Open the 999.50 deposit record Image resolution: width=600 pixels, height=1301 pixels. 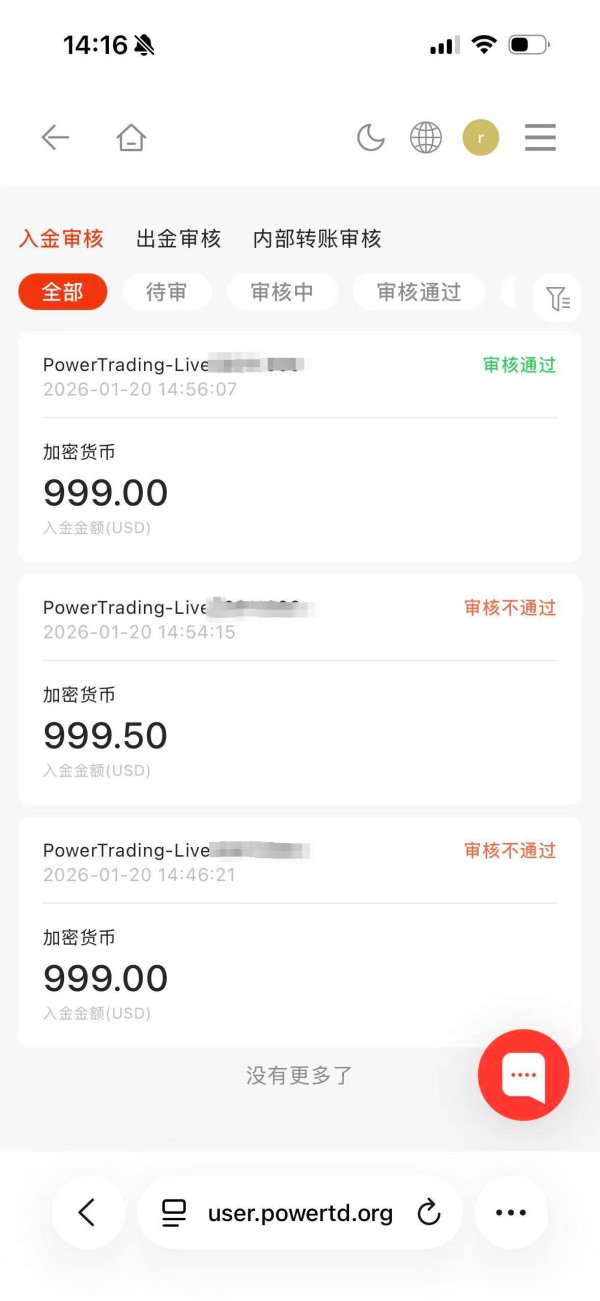[299, 689]
